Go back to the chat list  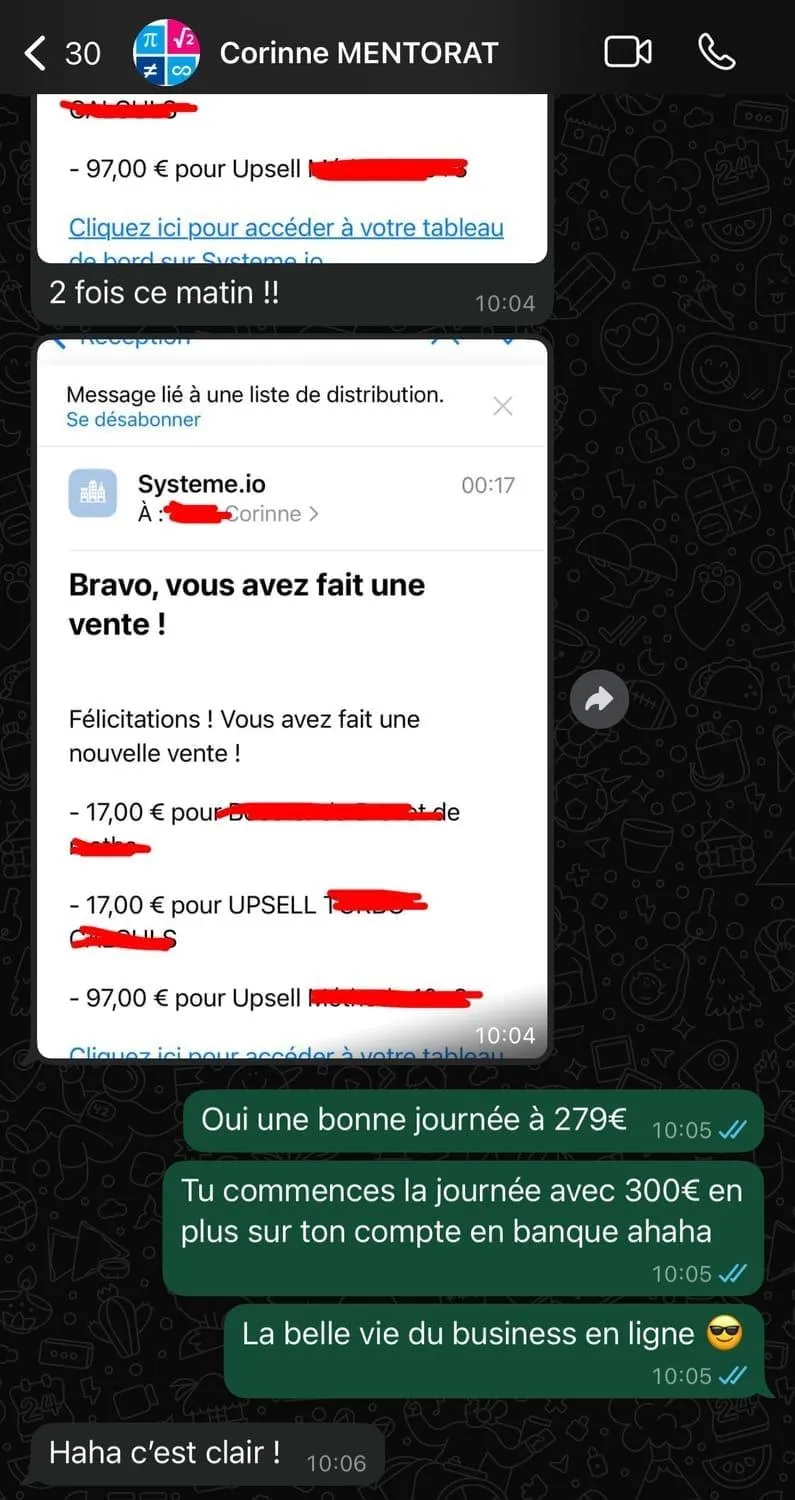61,52
